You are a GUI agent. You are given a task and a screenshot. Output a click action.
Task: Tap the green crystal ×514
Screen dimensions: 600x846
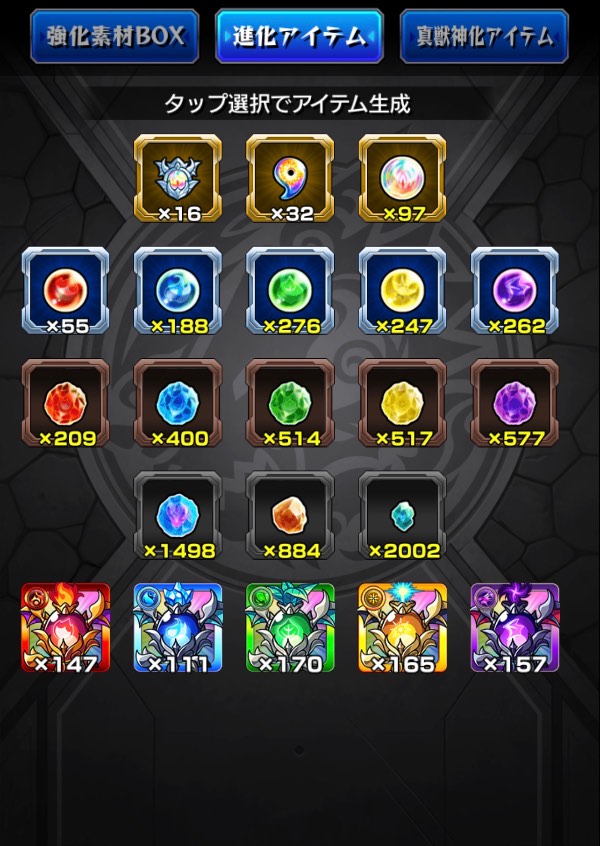click(290, 403)
